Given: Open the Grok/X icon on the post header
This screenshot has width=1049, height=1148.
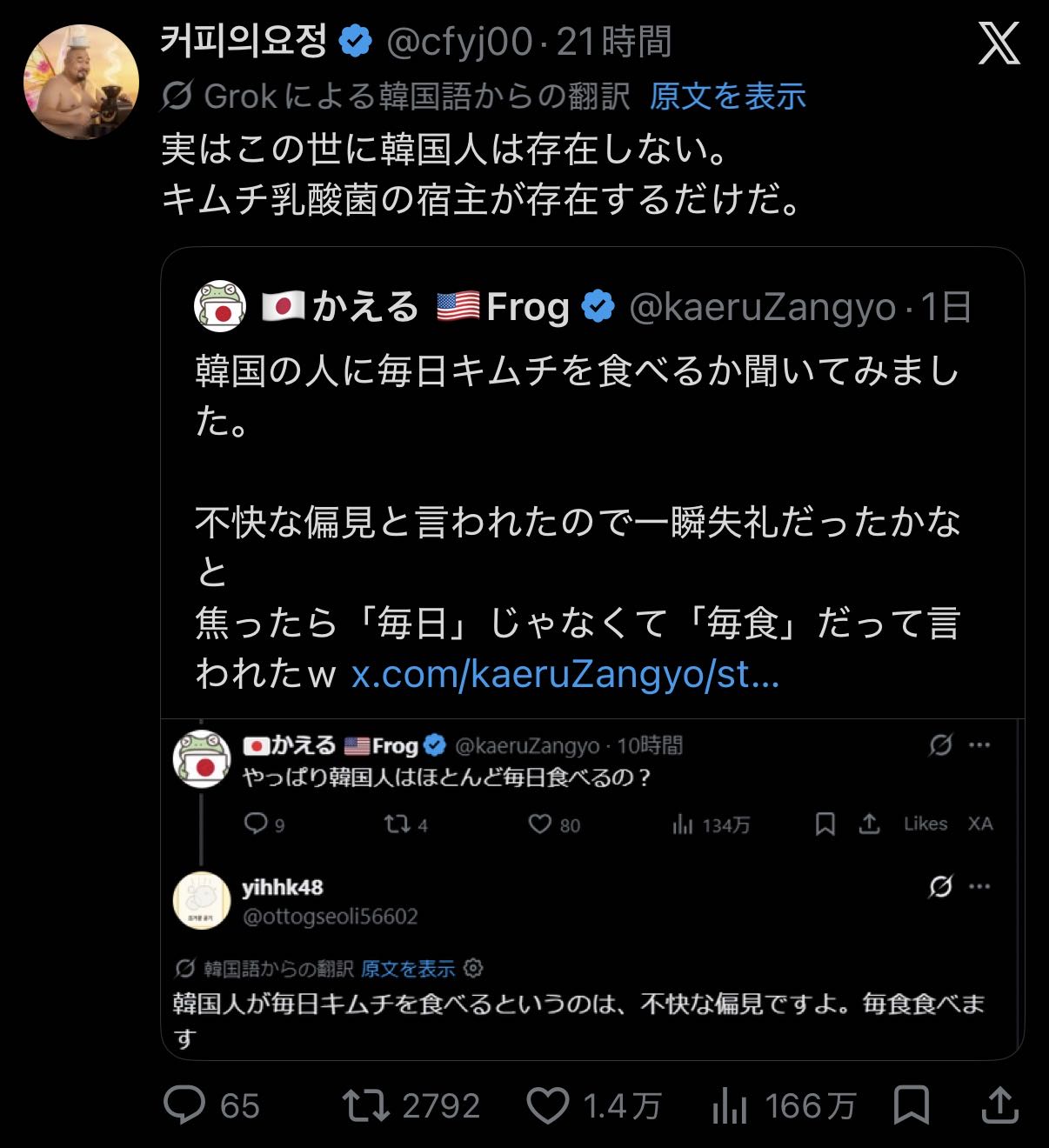Looking at the screenshot, I should [999, 43].
